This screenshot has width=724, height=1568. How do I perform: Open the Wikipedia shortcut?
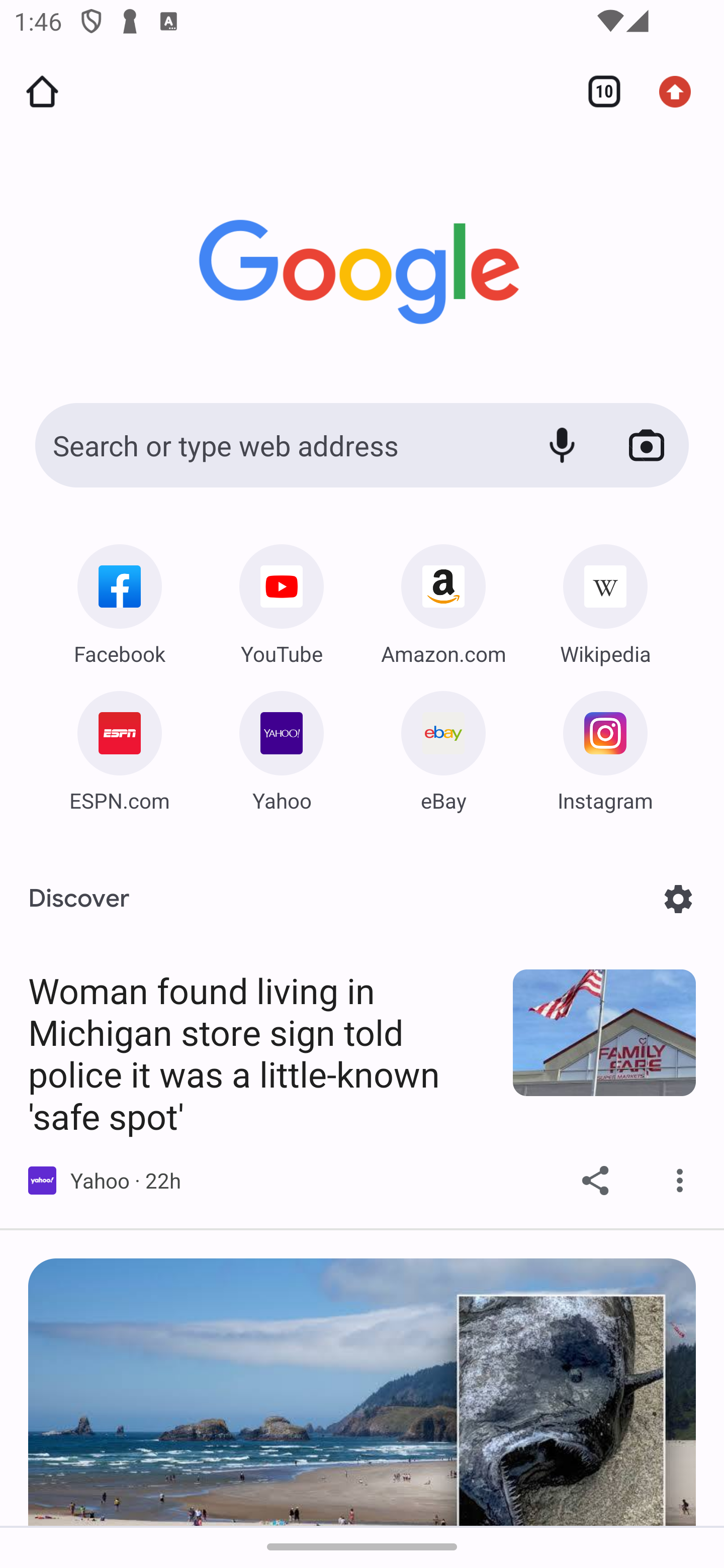605,605
